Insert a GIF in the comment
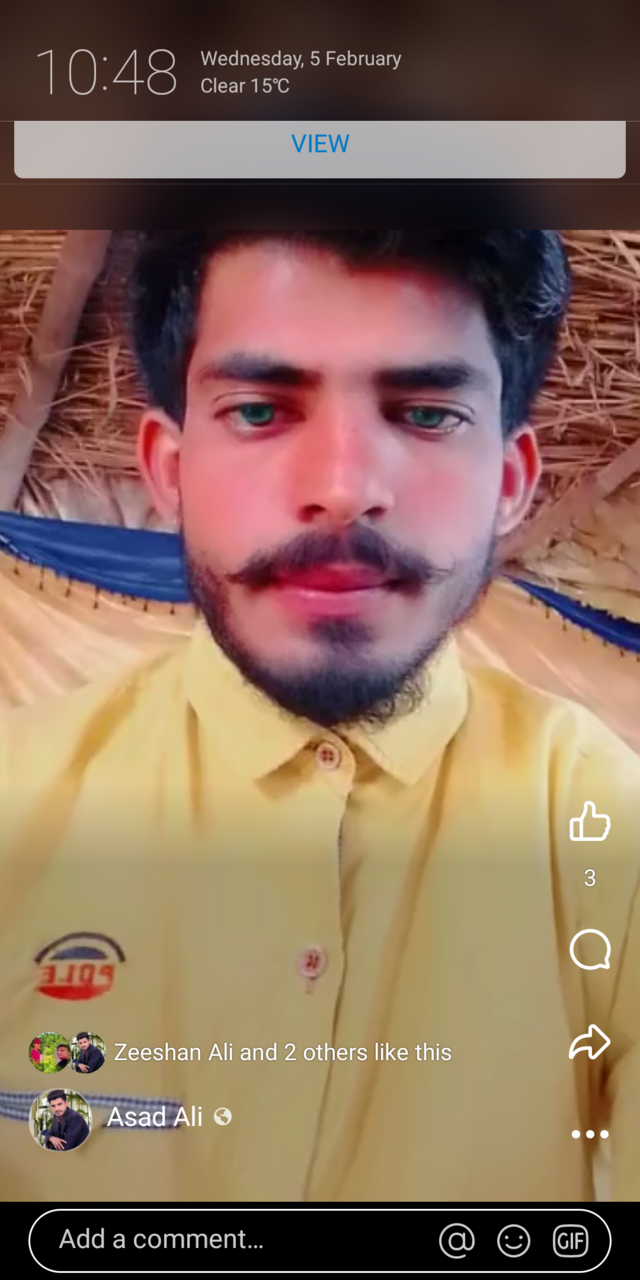Viewport: 640px width, 1280px height. [x=570, y=1241]
